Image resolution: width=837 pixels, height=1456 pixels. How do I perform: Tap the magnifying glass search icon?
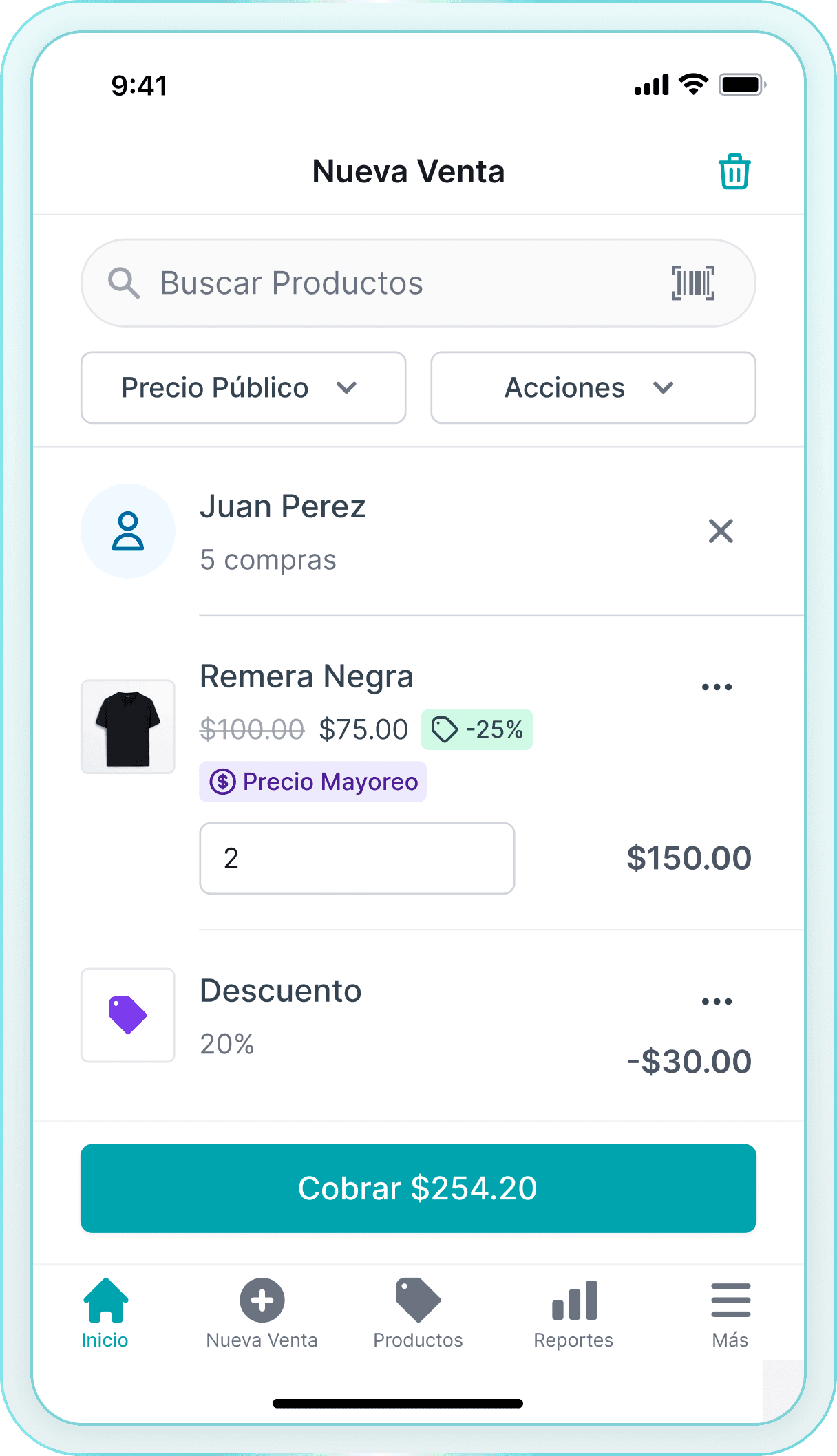point(125,282)
